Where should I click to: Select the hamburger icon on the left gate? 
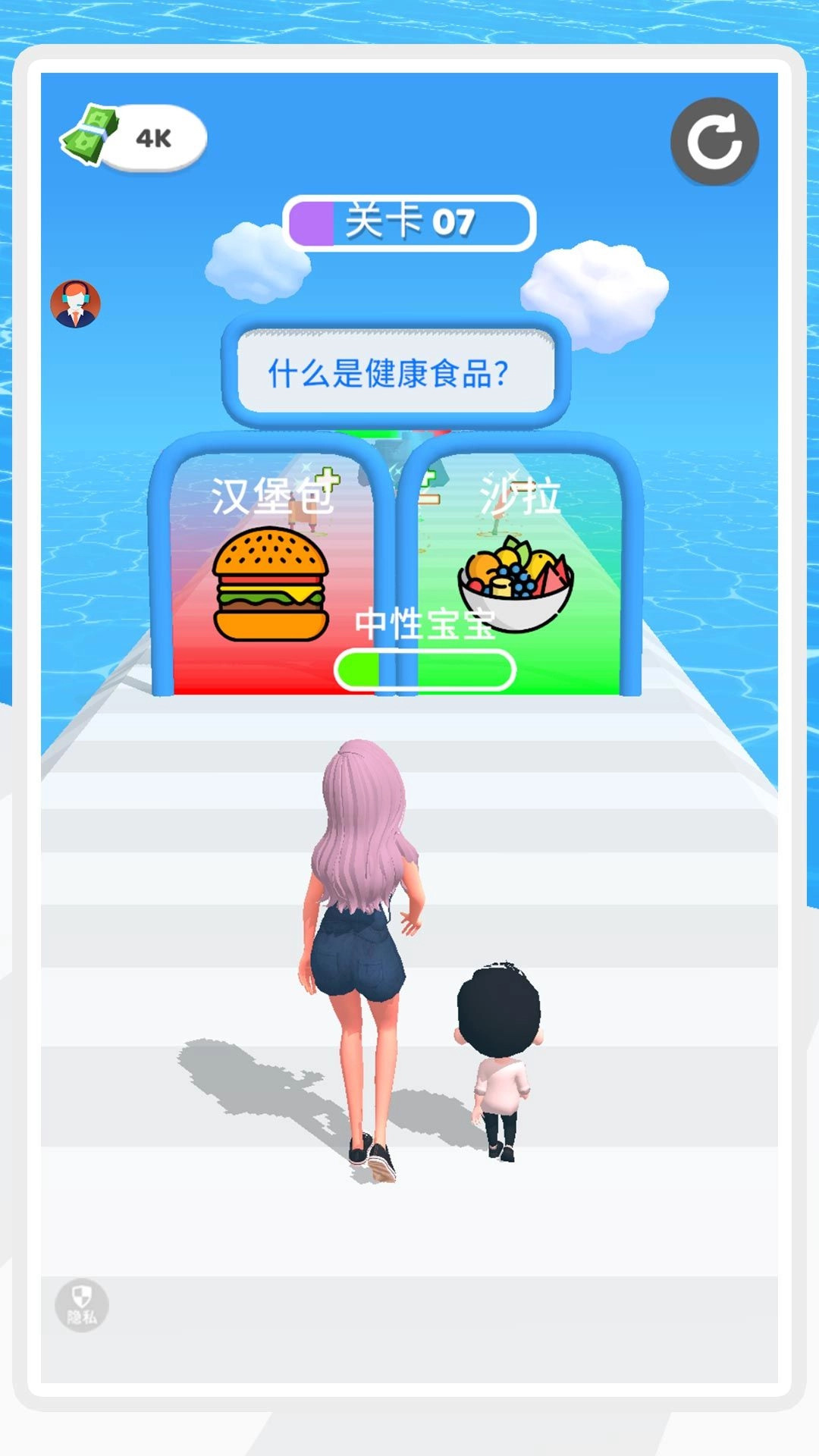pos(271,584)
